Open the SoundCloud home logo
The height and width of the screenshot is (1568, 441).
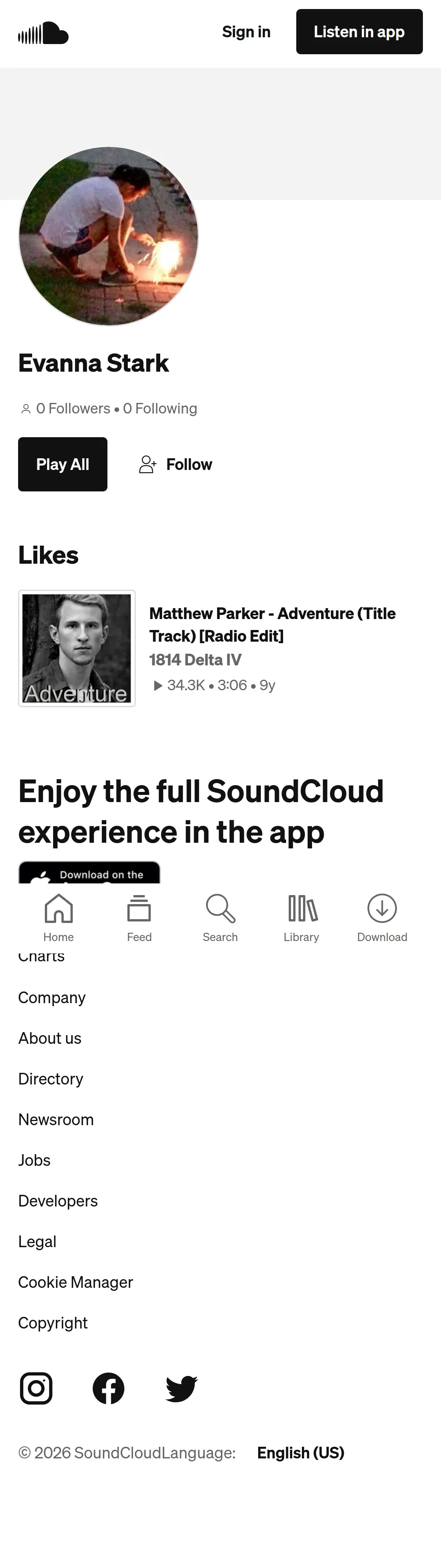[43, 33]
